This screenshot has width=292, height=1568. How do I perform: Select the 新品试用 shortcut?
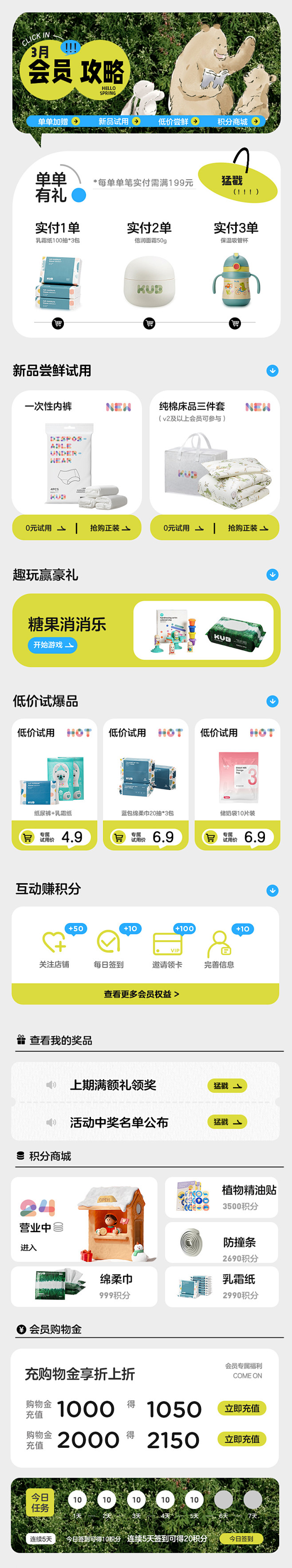tap(119, 122)
